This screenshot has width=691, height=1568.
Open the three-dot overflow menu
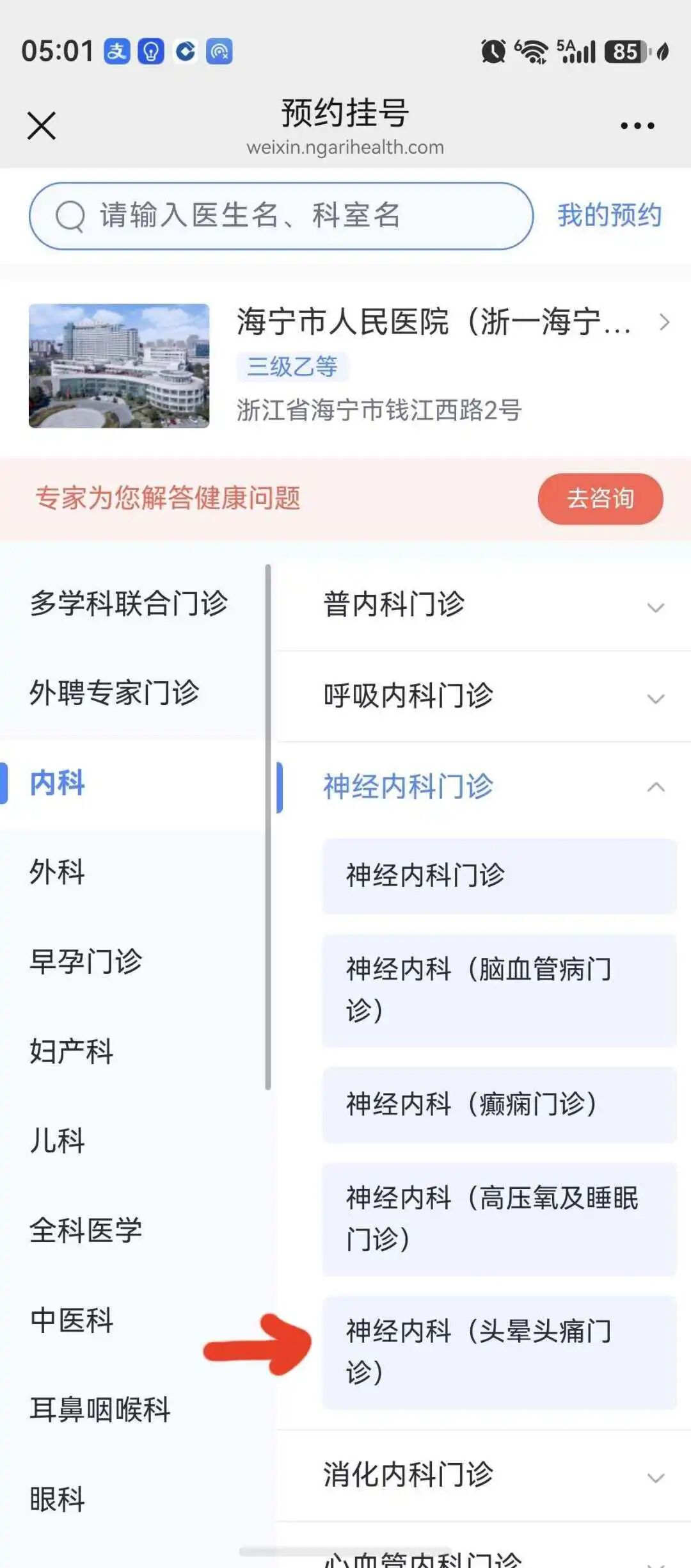pyautogui.click(x=637, y=125)
